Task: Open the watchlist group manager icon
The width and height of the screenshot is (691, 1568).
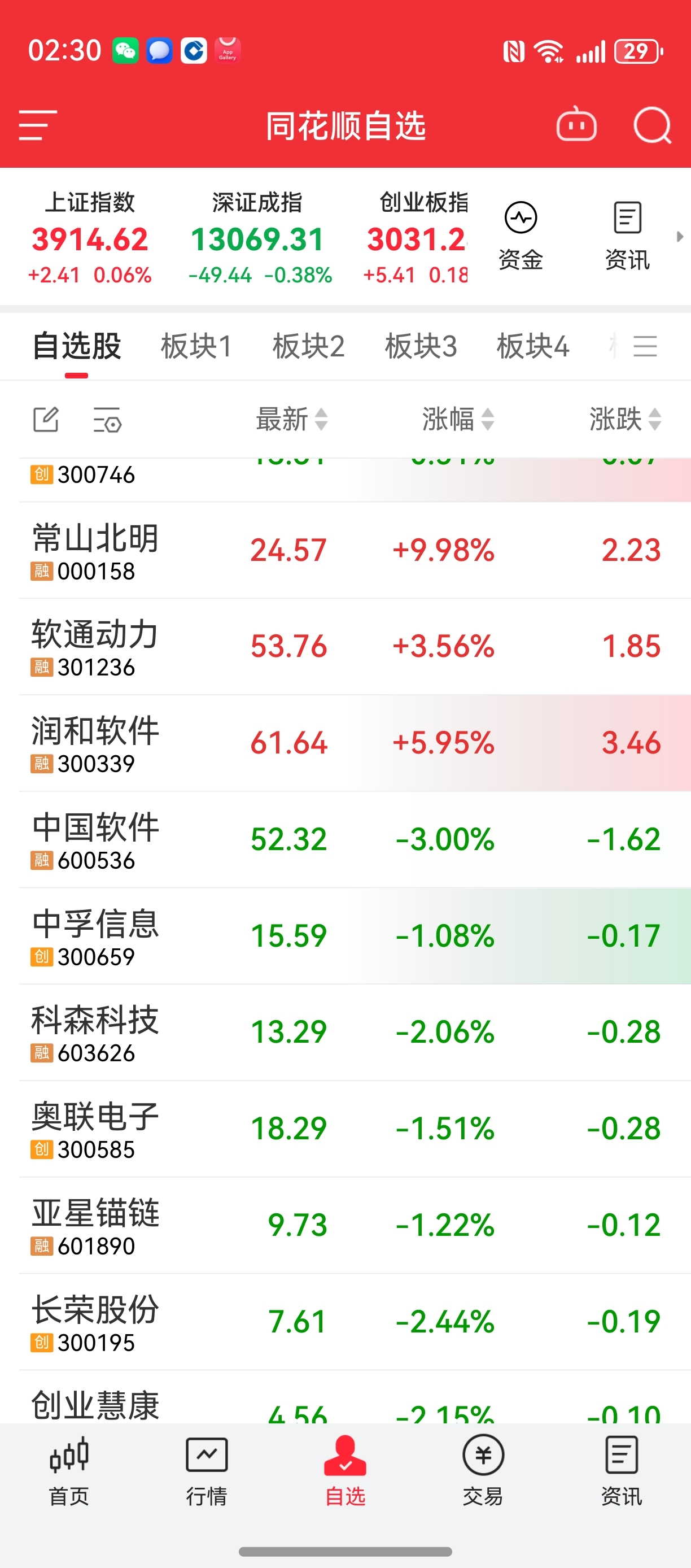Action: pyautogui.click(x=645, y=346)
